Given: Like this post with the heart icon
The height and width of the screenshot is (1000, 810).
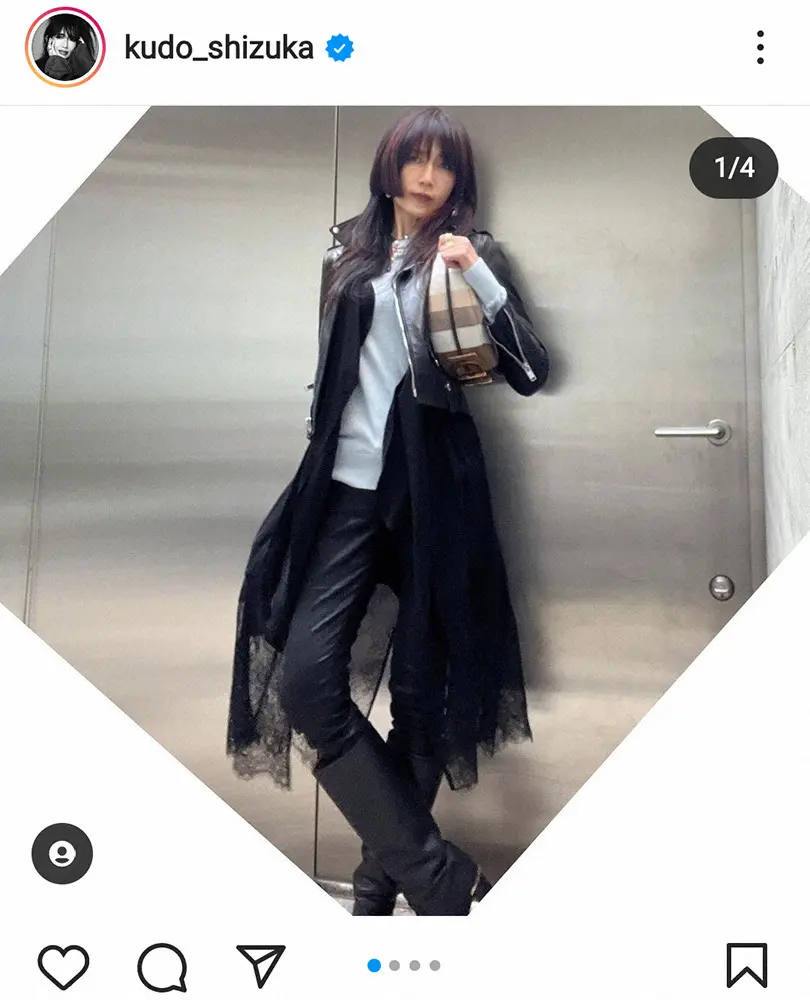Looking at the screenshot, I should click(63, 966).
